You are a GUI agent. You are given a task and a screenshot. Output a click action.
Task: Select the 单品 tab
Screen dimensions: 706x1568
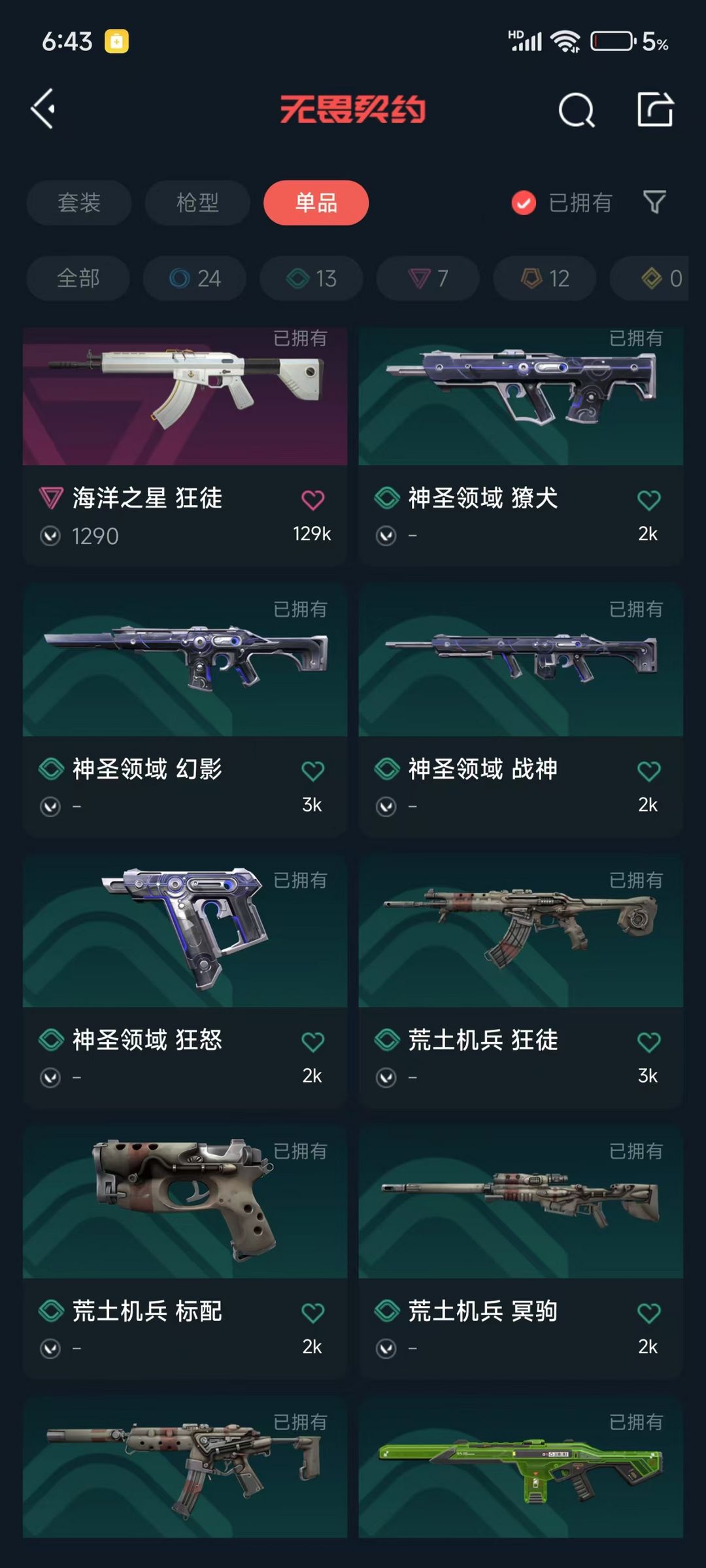tap(316, 203)
